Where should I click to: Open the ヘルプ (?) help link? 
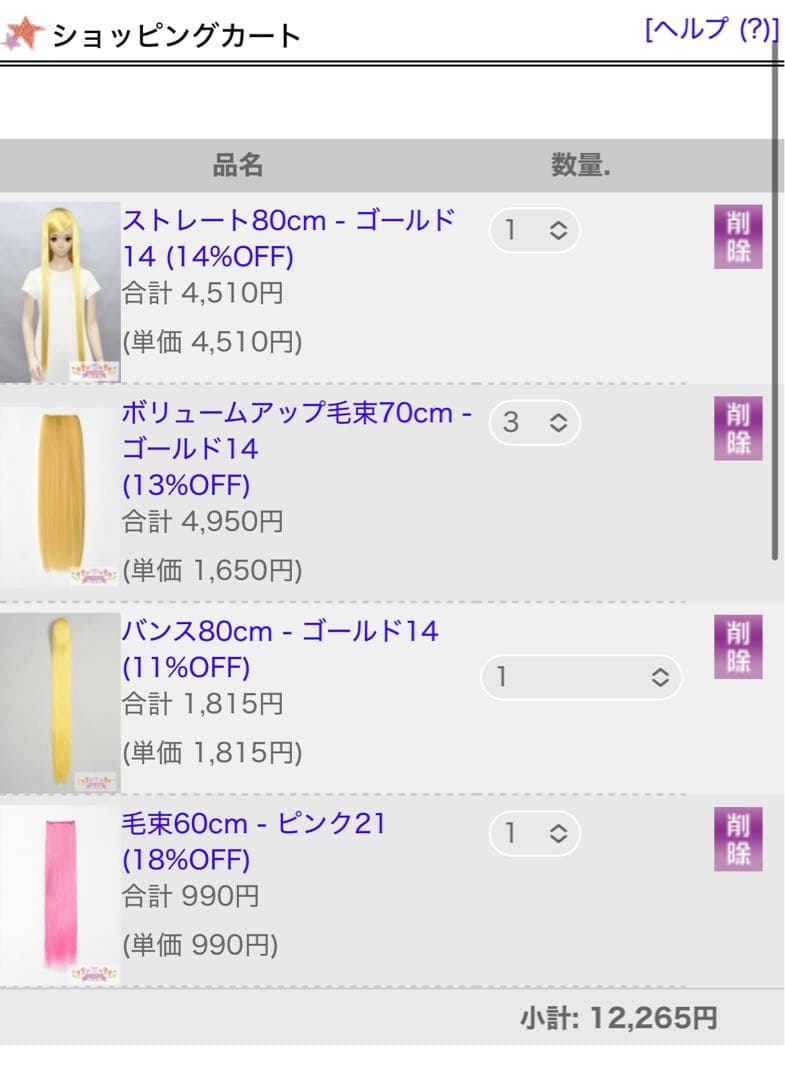[710, 30]
